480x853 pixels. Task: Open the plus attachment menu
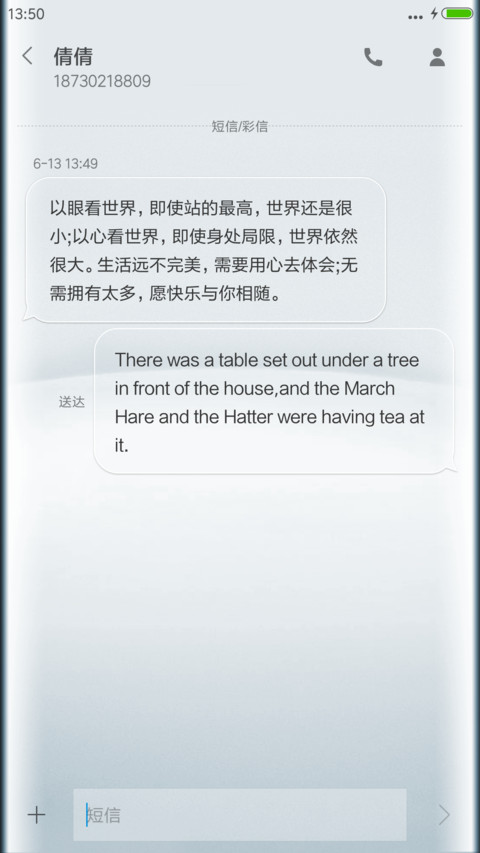36,814
